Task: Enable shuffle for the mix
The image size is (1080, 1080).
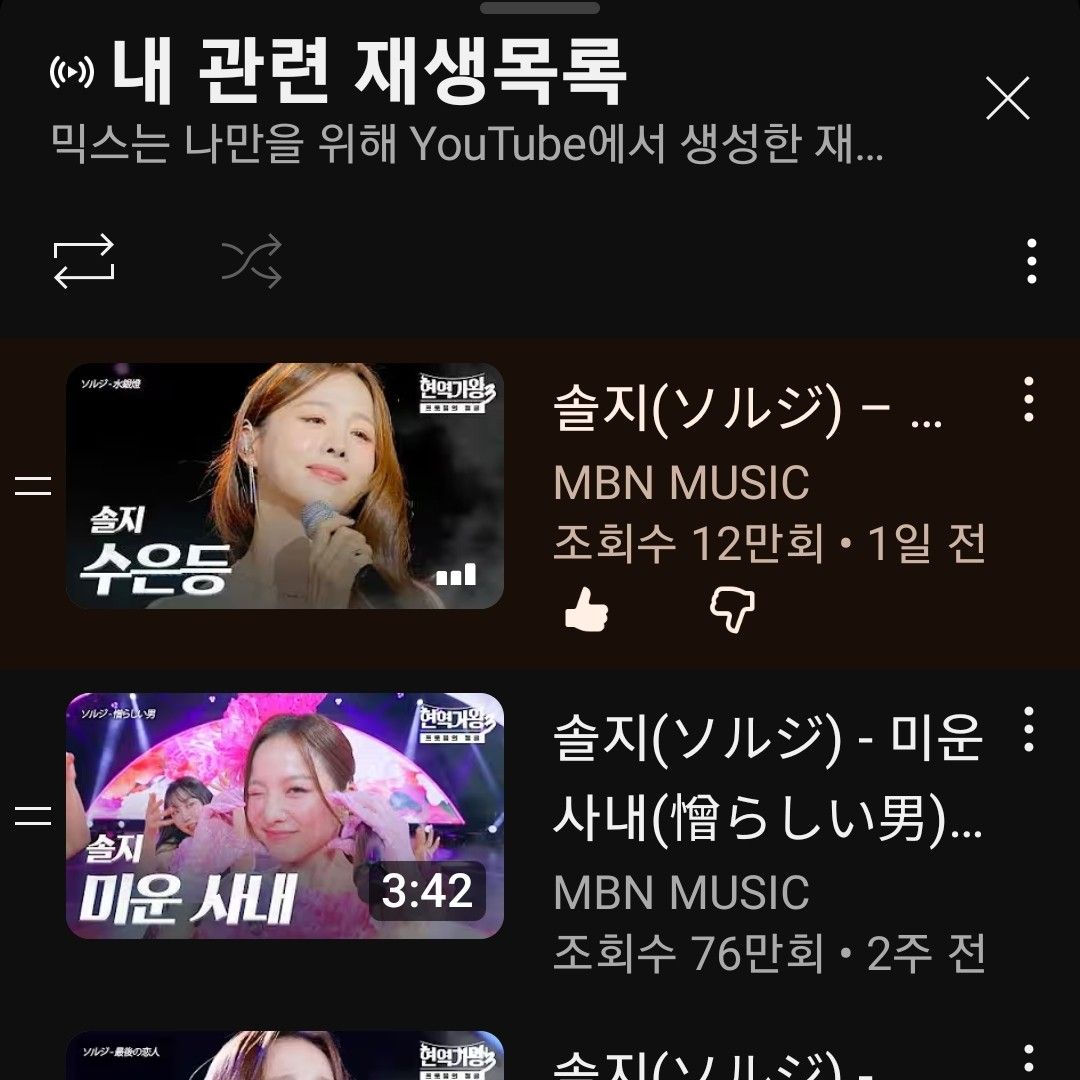Action: click(251, 262)
